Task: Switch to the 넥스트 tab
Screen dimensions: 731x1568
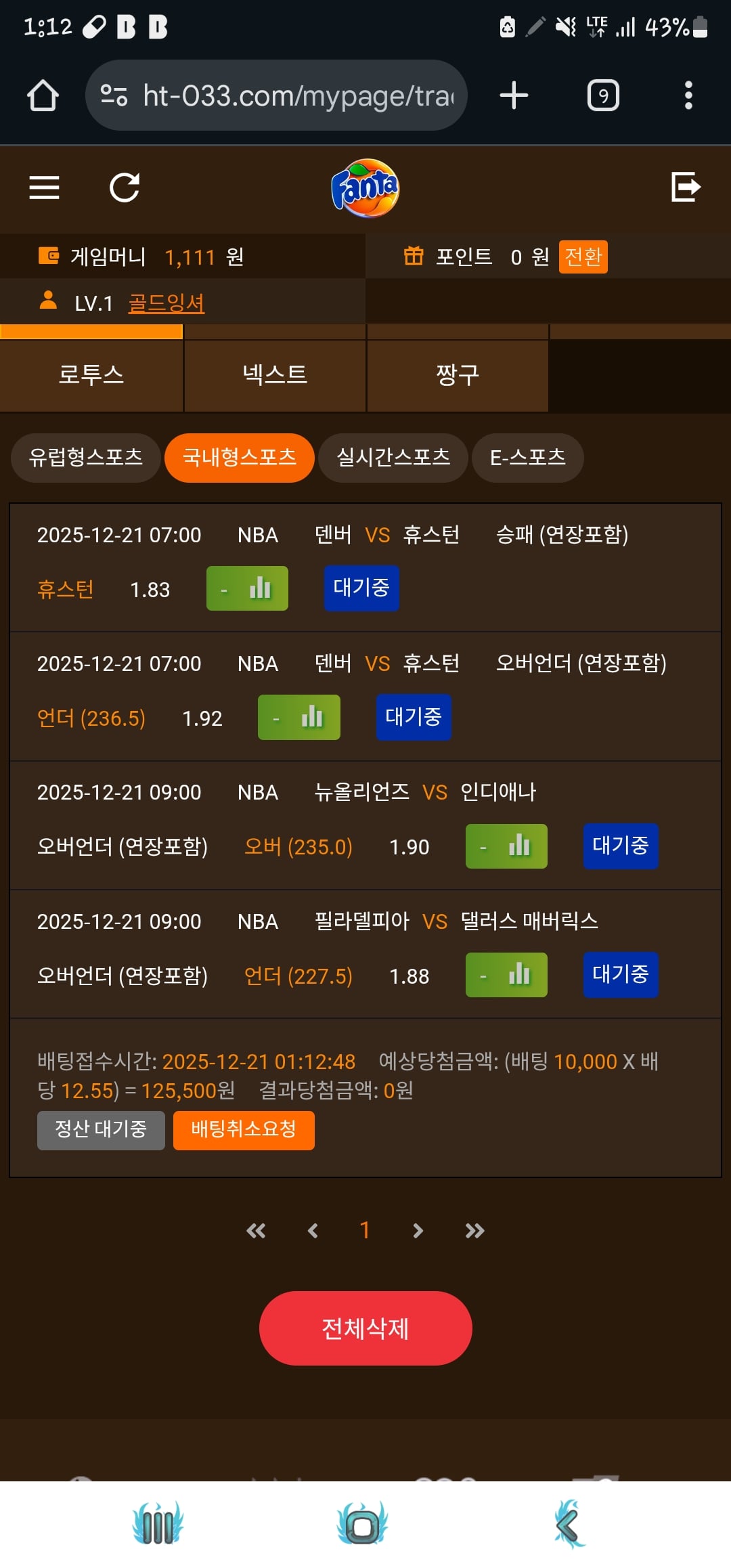Action: [275, 374]
